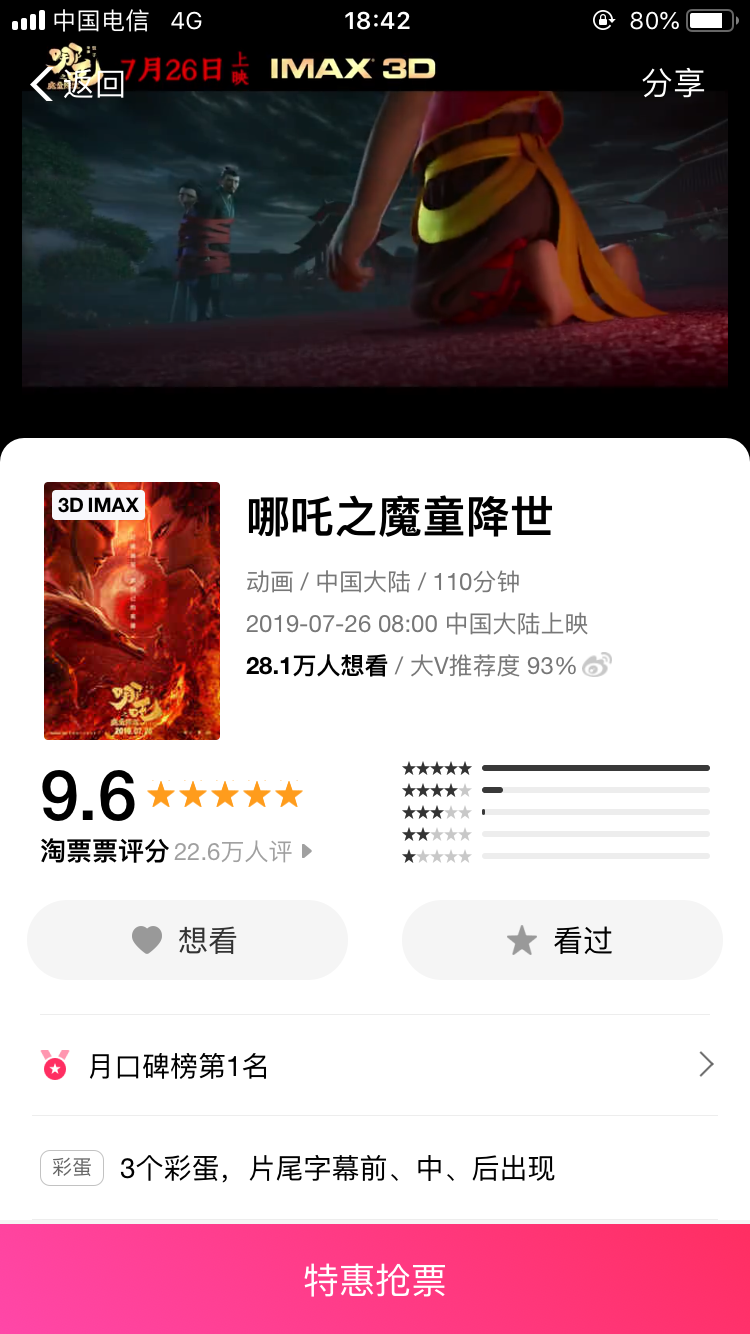Buy tickets with 特惠抢票
Screen dimensions: 750x1334
375,1279
